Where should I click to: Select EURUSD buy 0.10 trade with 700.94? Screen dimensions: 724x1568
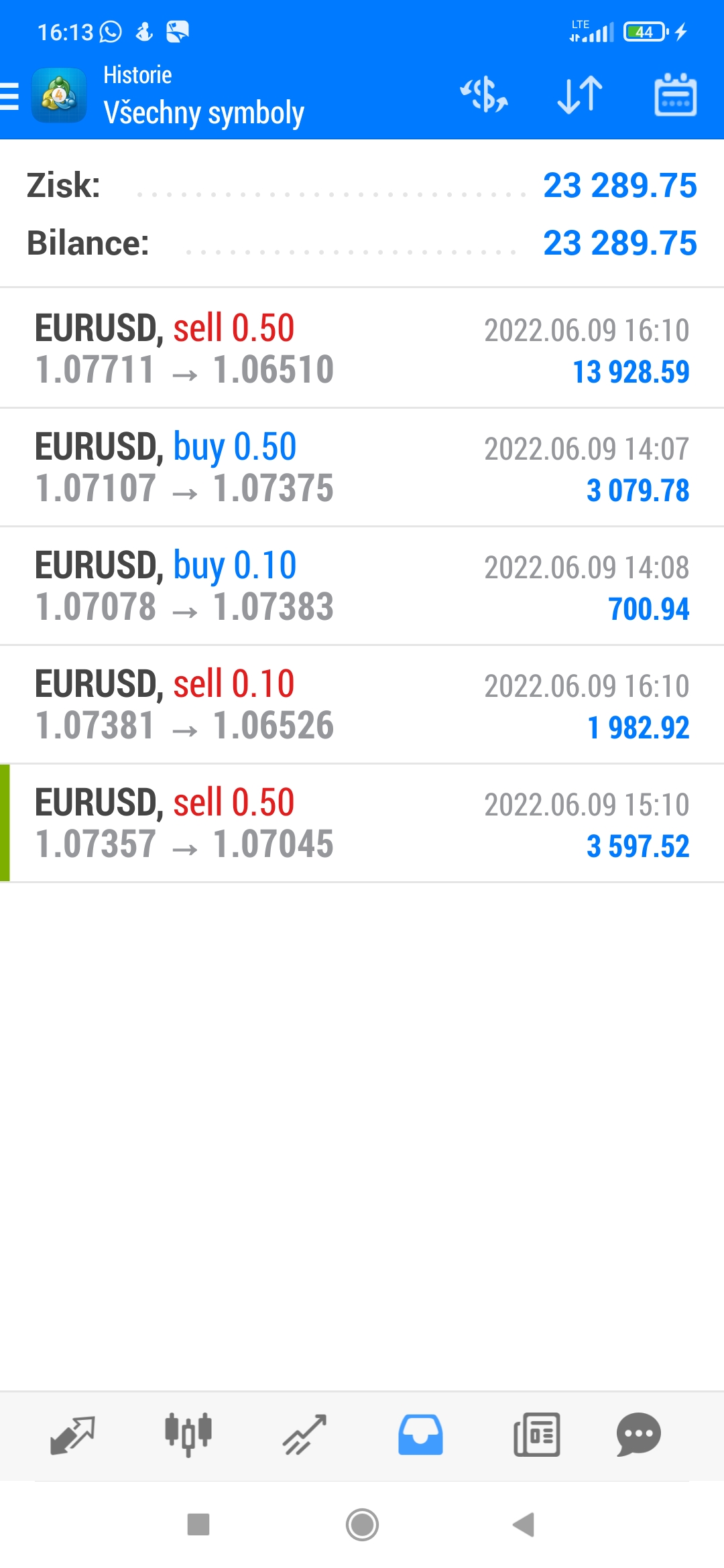(x=362, y=586)
